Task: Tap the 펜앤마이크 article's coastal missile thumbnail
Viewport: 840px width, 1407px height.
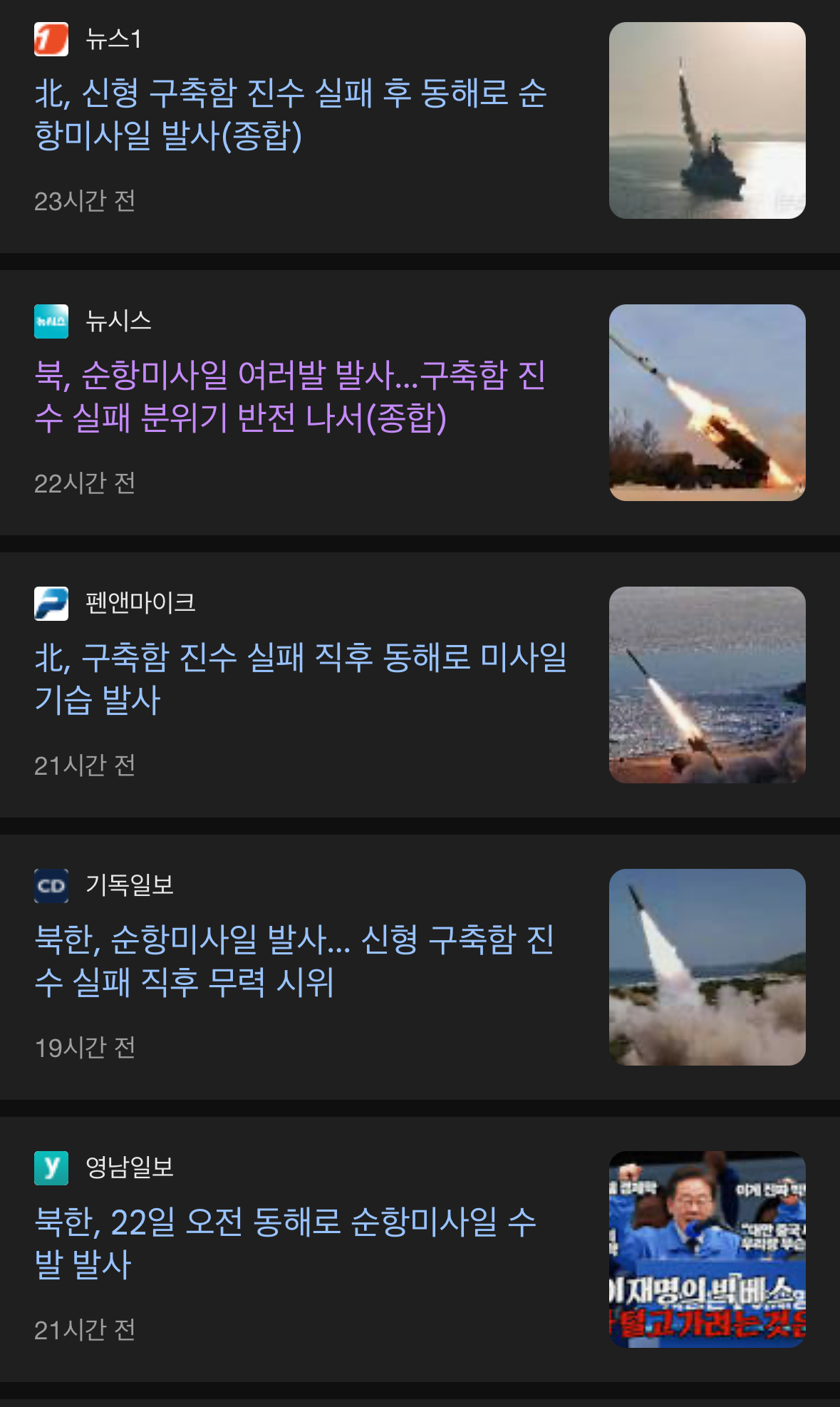Action: (x=707, y=685)
